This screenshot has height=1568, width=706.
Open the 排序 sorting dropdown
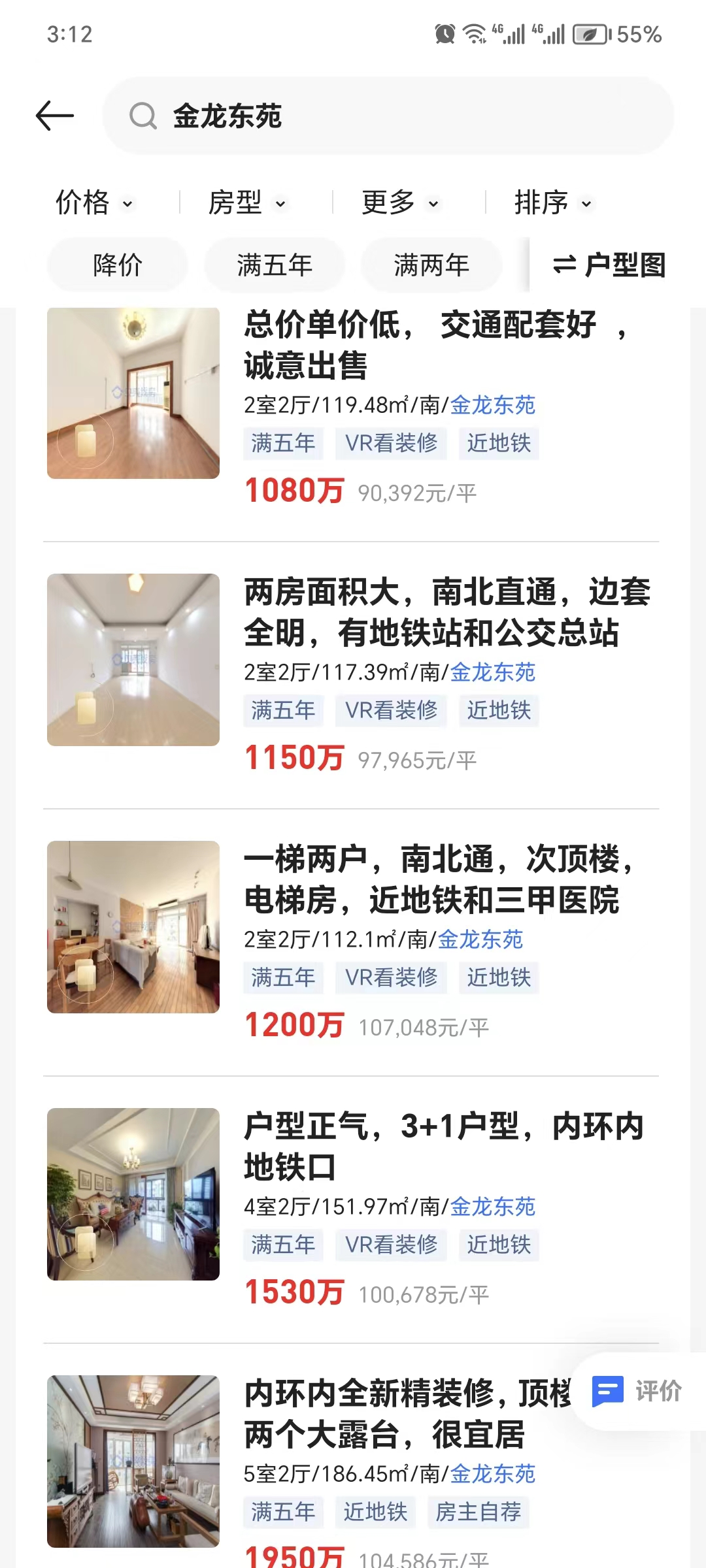(553, 203)
